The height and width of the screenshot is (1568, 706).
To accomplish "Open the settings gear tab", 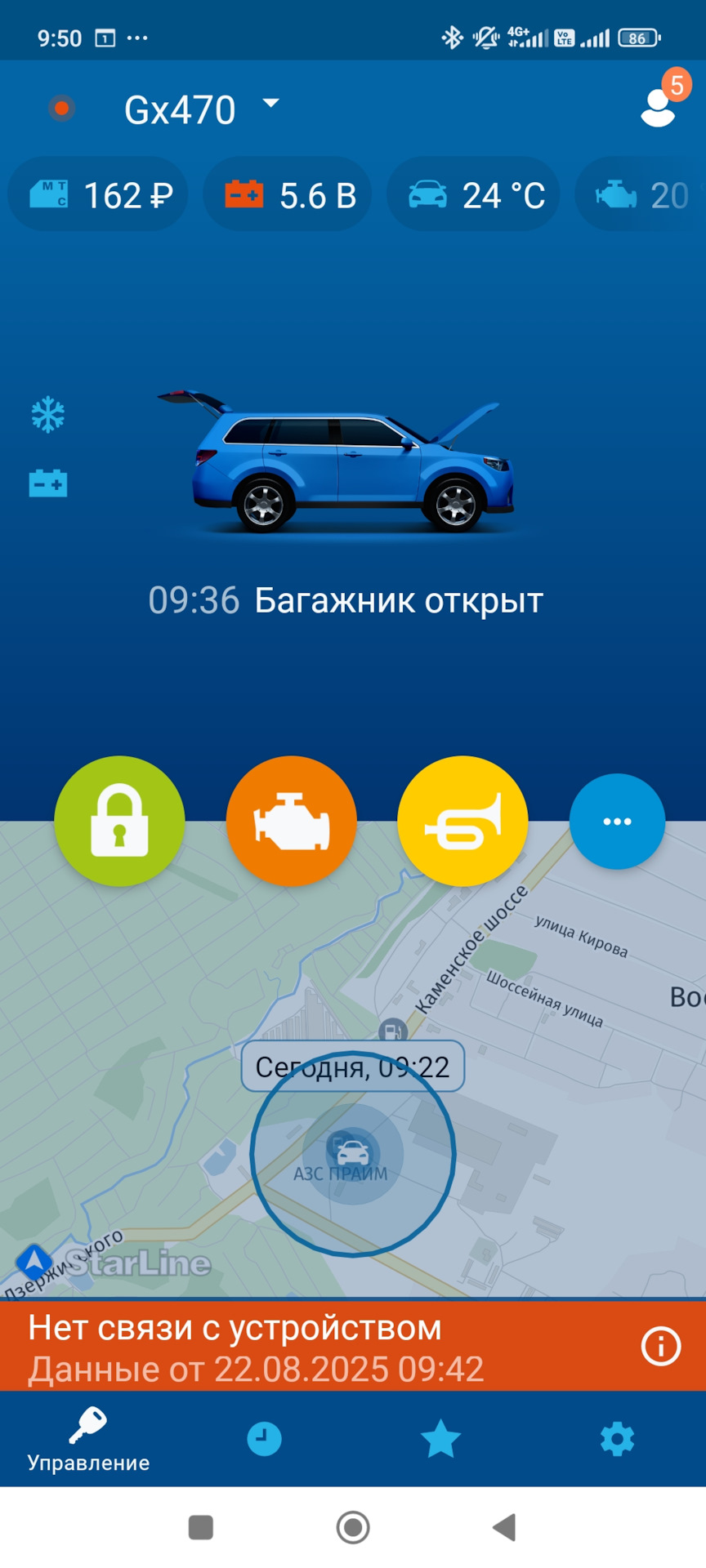I will [617, 1438].
